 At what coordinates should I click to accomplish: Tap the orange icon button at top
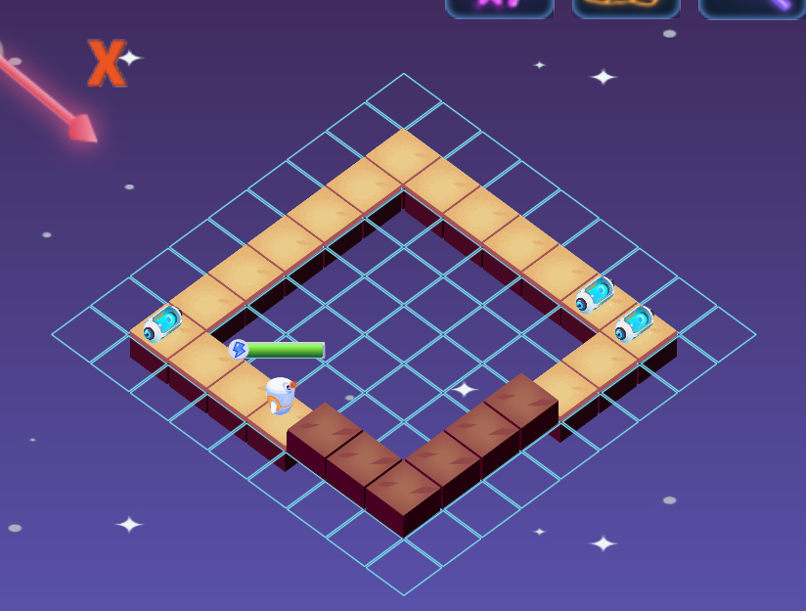pyautogui.click(x=626, y=6)
